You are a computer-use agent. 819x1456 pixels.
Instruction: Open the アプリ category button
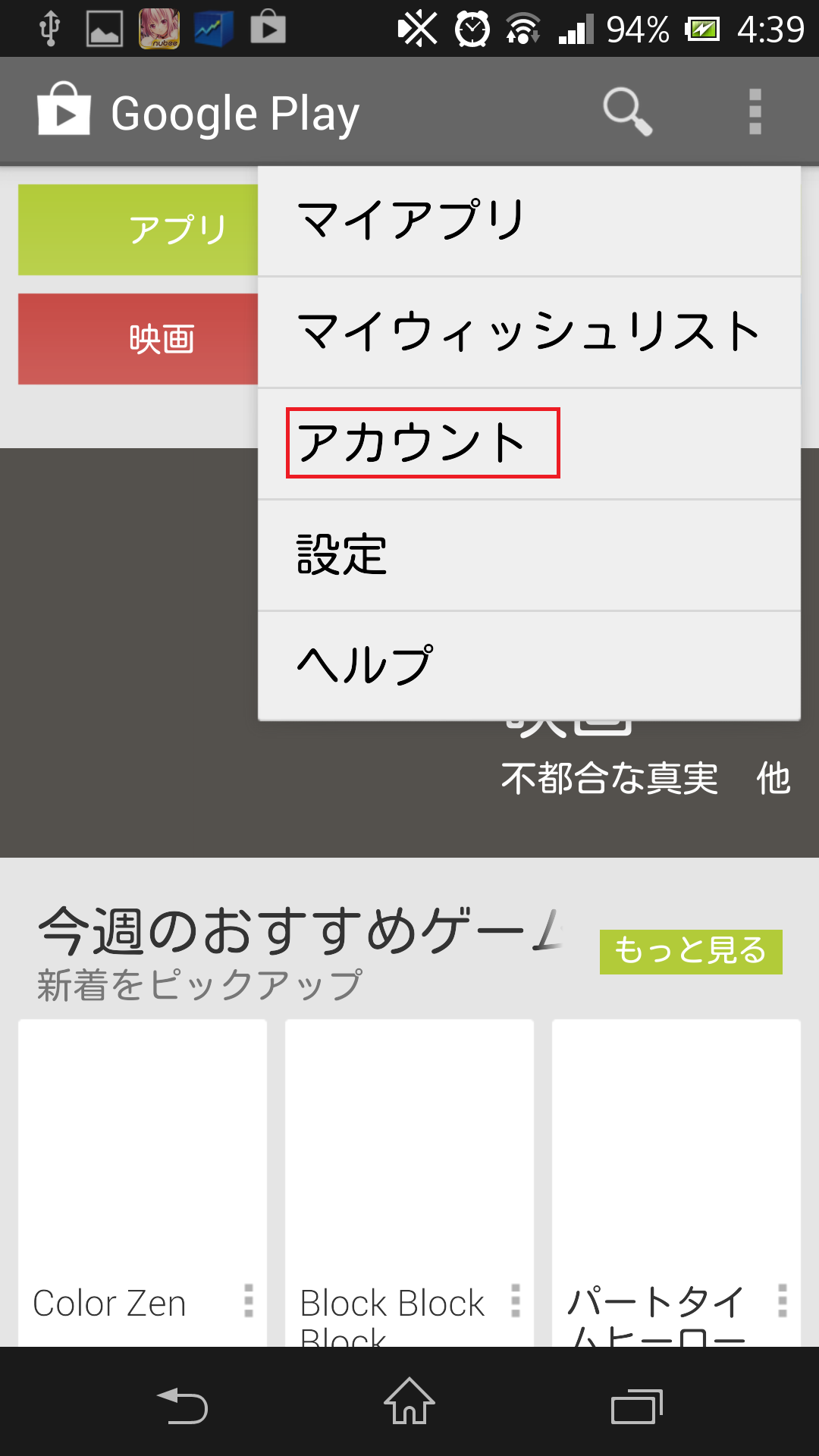[x=138, y=230]
